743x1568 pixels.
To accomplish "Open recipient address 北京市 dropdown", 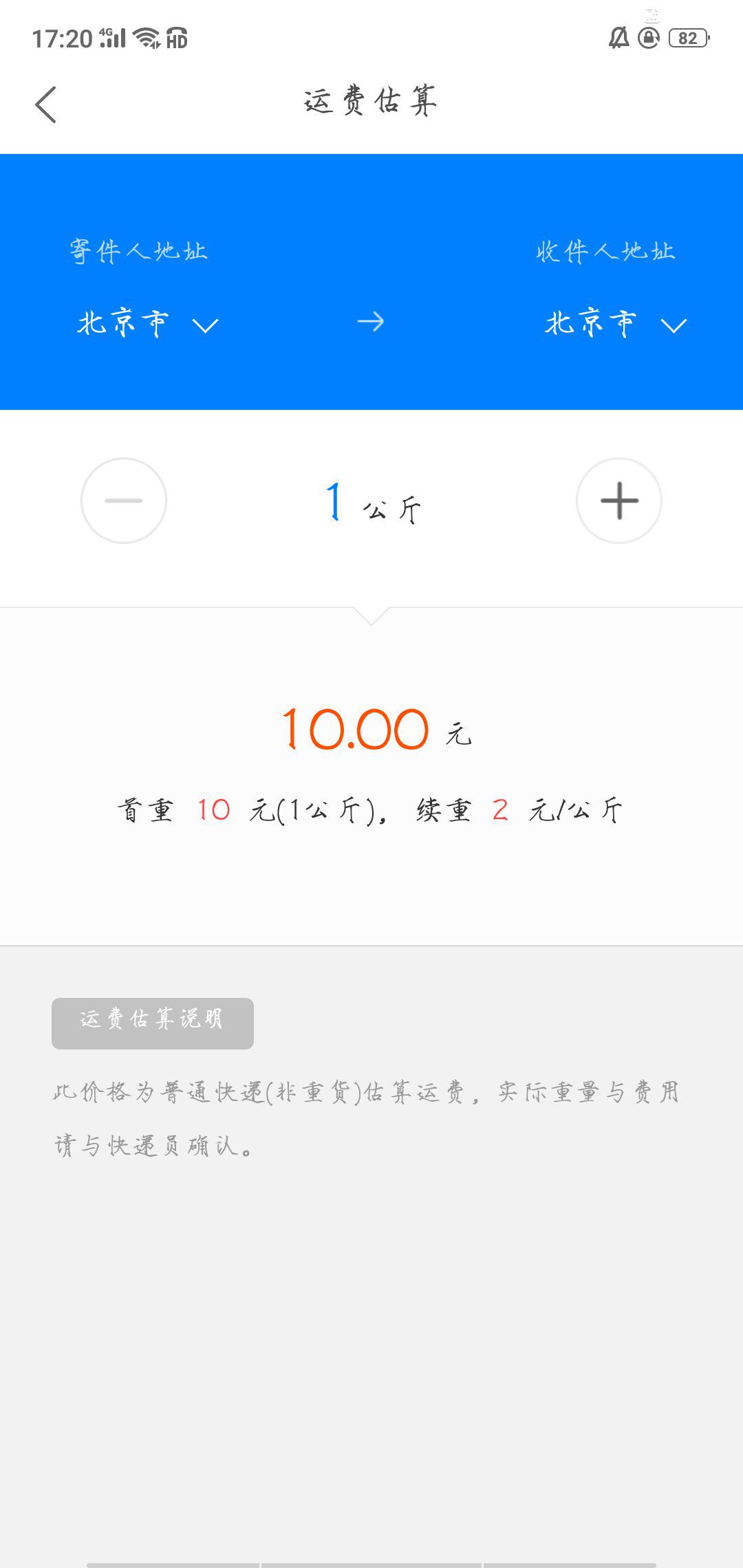I will 615,323.
